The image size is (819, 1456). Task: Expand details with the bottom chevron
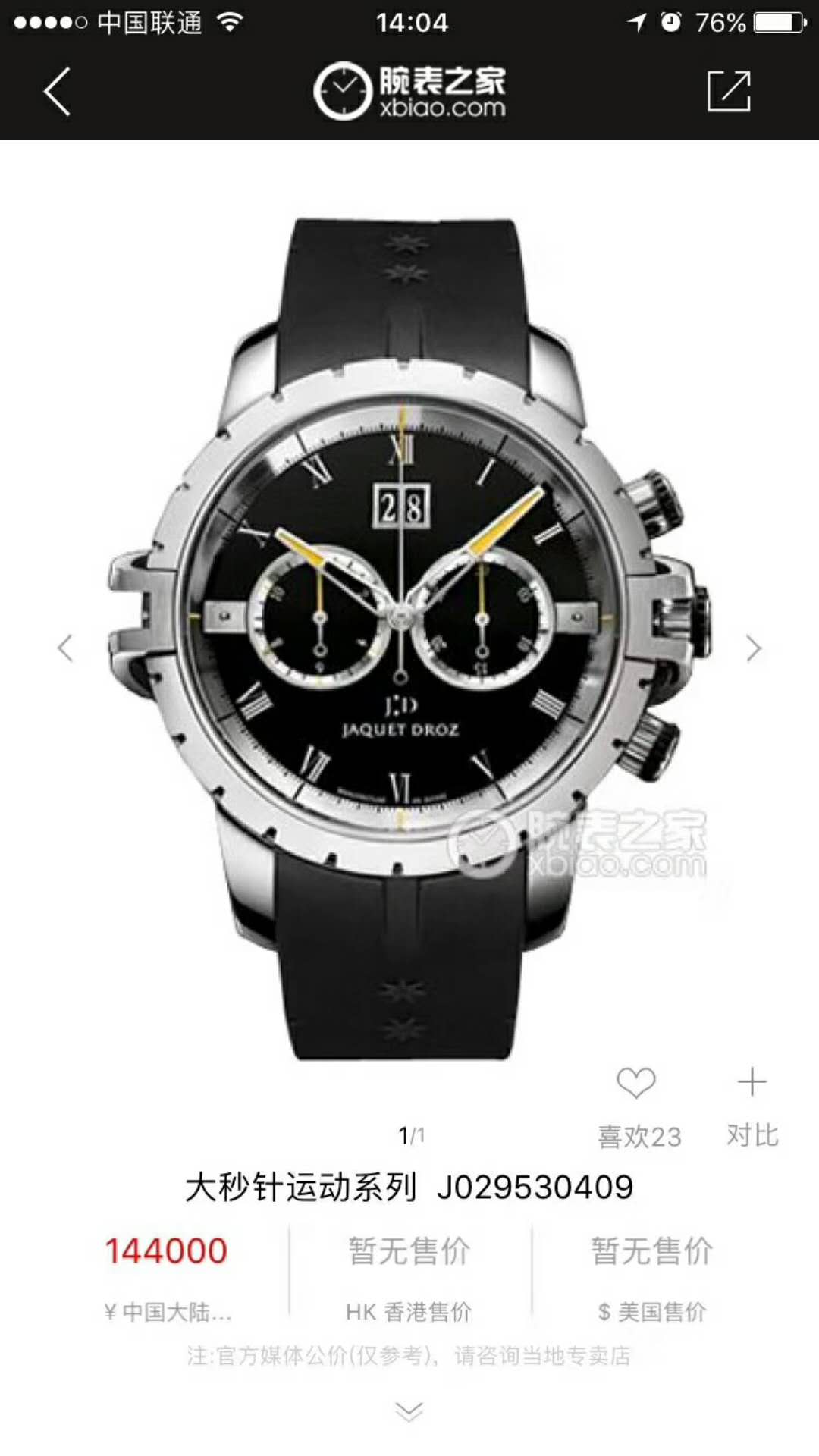tap(409, 1411)
